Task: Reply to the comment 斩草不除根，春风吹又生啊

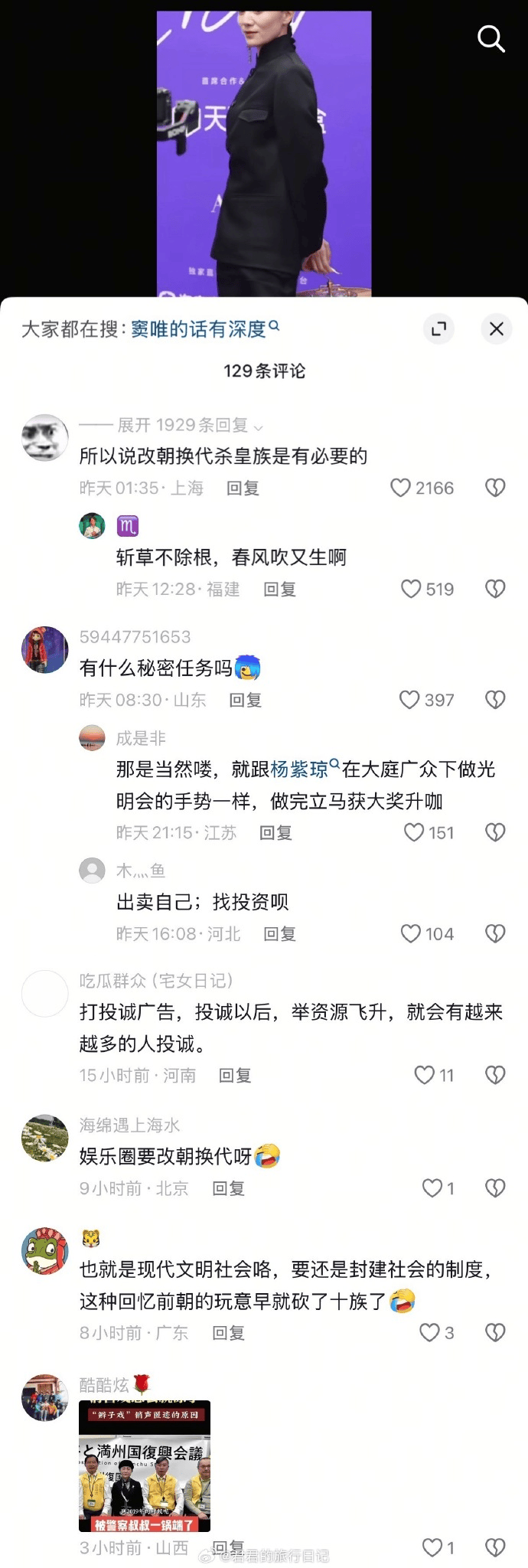Action: (x=279, y=589)
